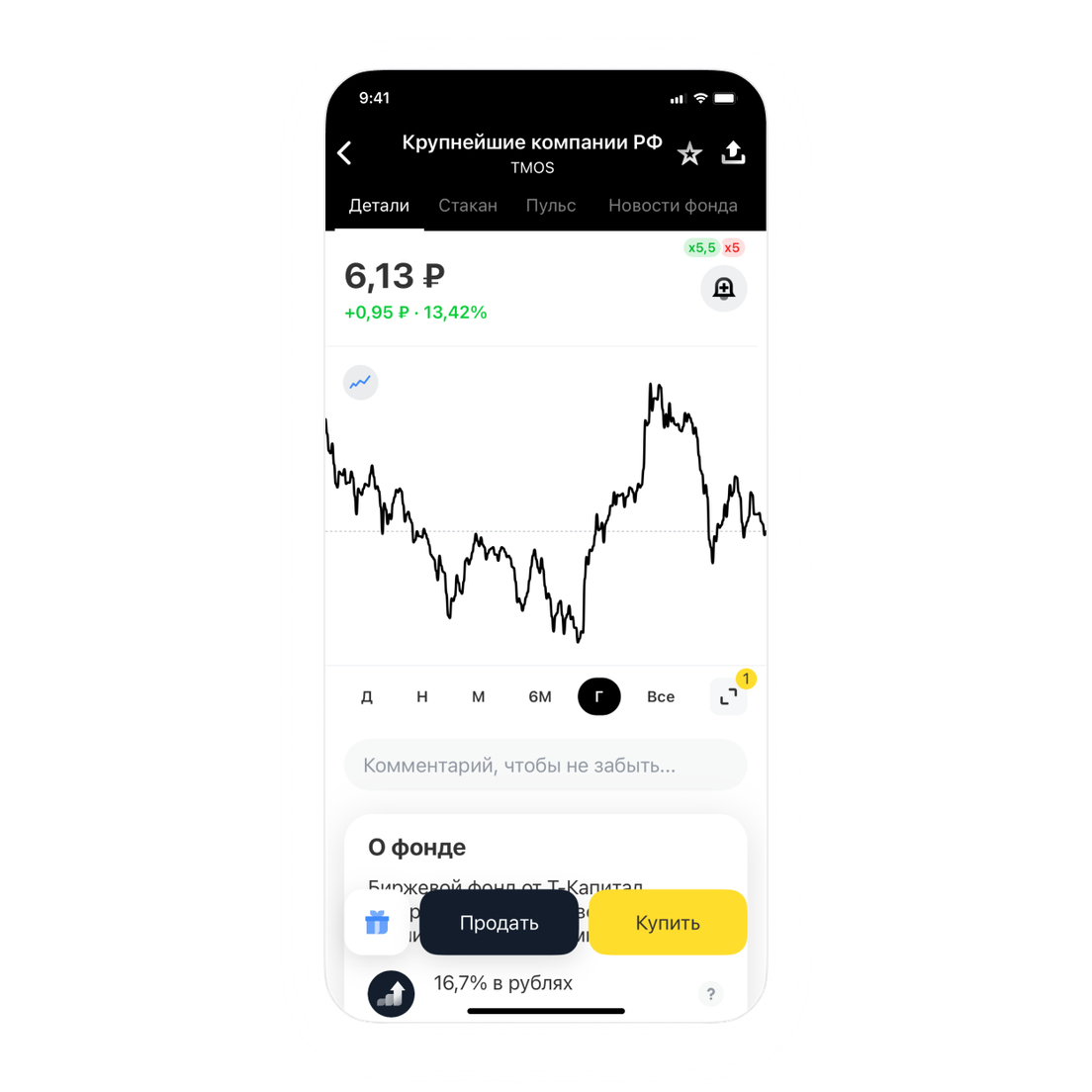Select the Детали tab
Image resolution: width=1092 pixels, height=1092 pixels.
[x=379, y=206]
